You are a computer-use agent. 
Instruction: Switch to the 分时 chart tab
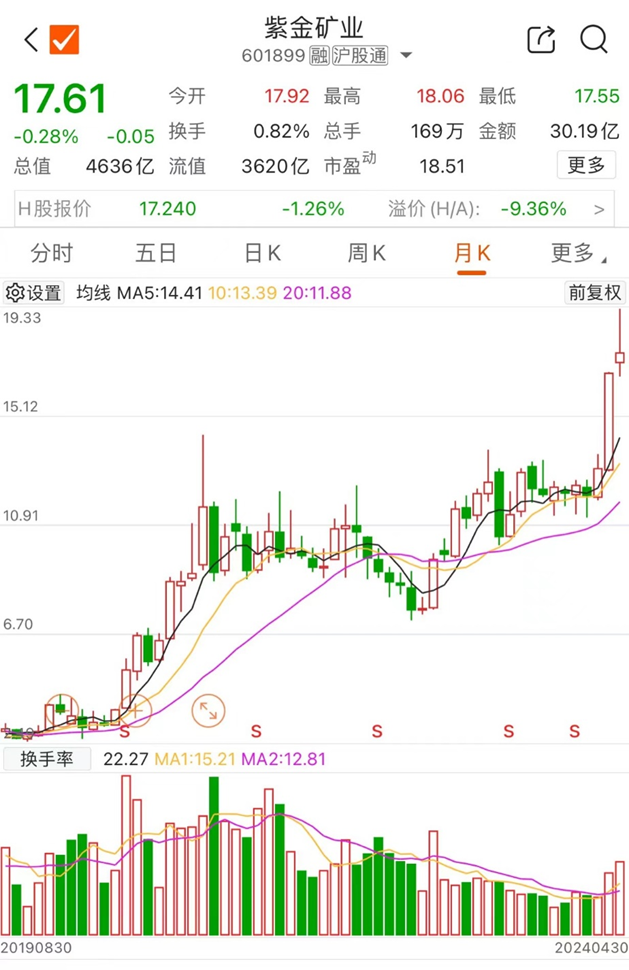(51, 254)
